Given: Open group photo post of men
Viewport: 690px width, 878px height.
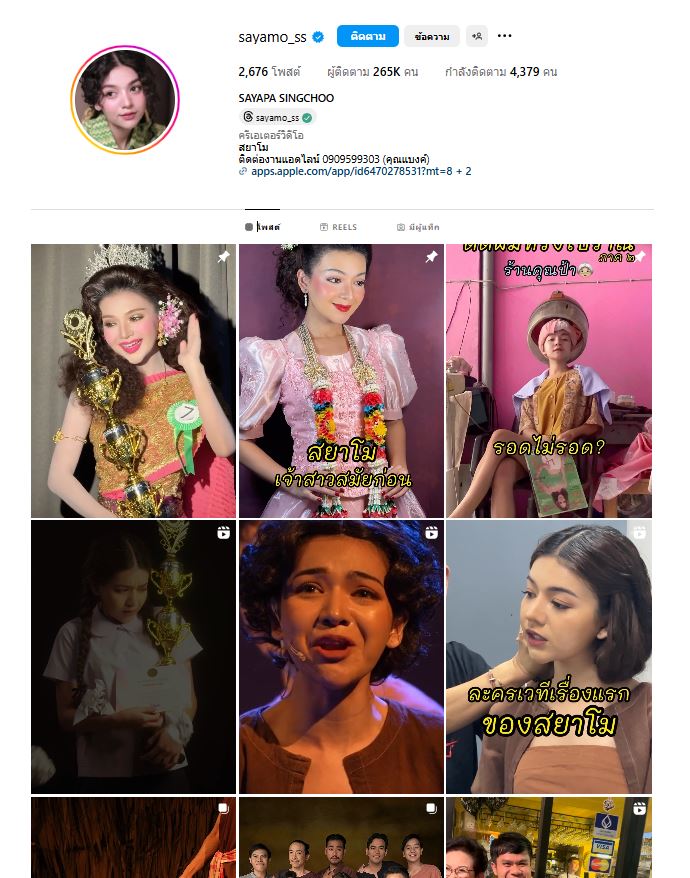Looking at the screenshot, I should pyautogui.click(x=341, y=838).
